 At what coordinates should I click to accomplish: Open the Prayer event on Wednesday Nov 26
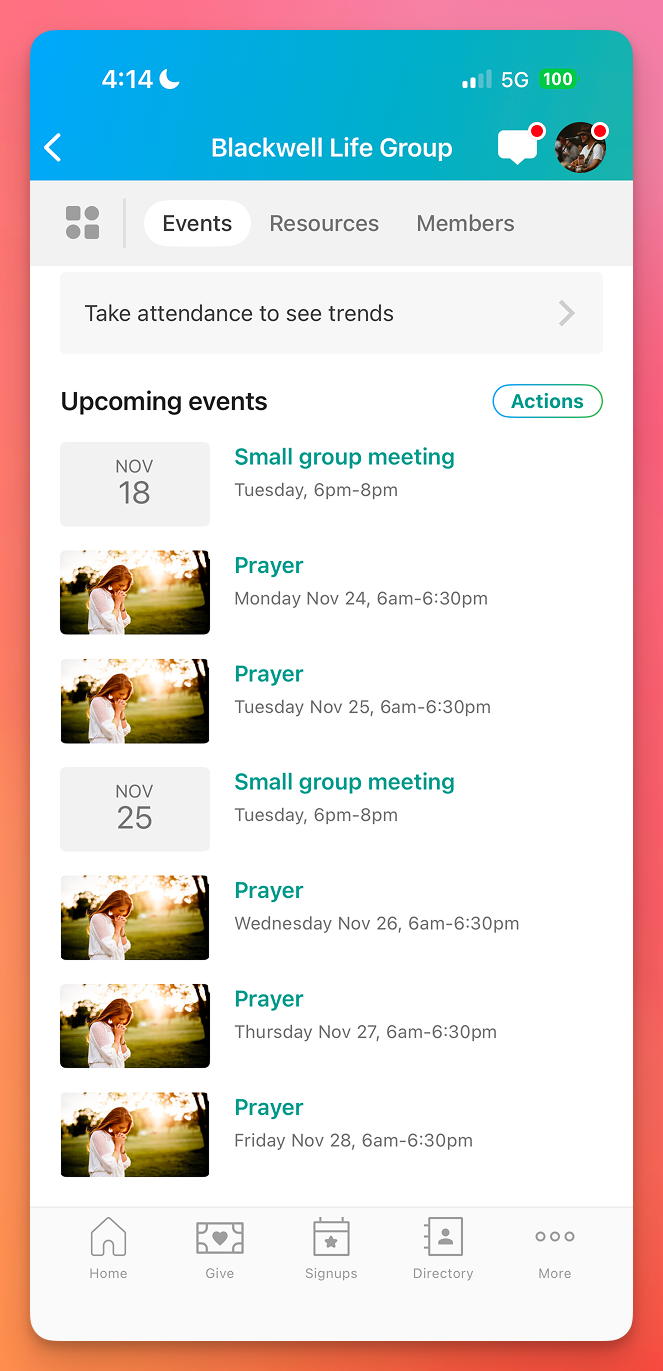(269, 891)
